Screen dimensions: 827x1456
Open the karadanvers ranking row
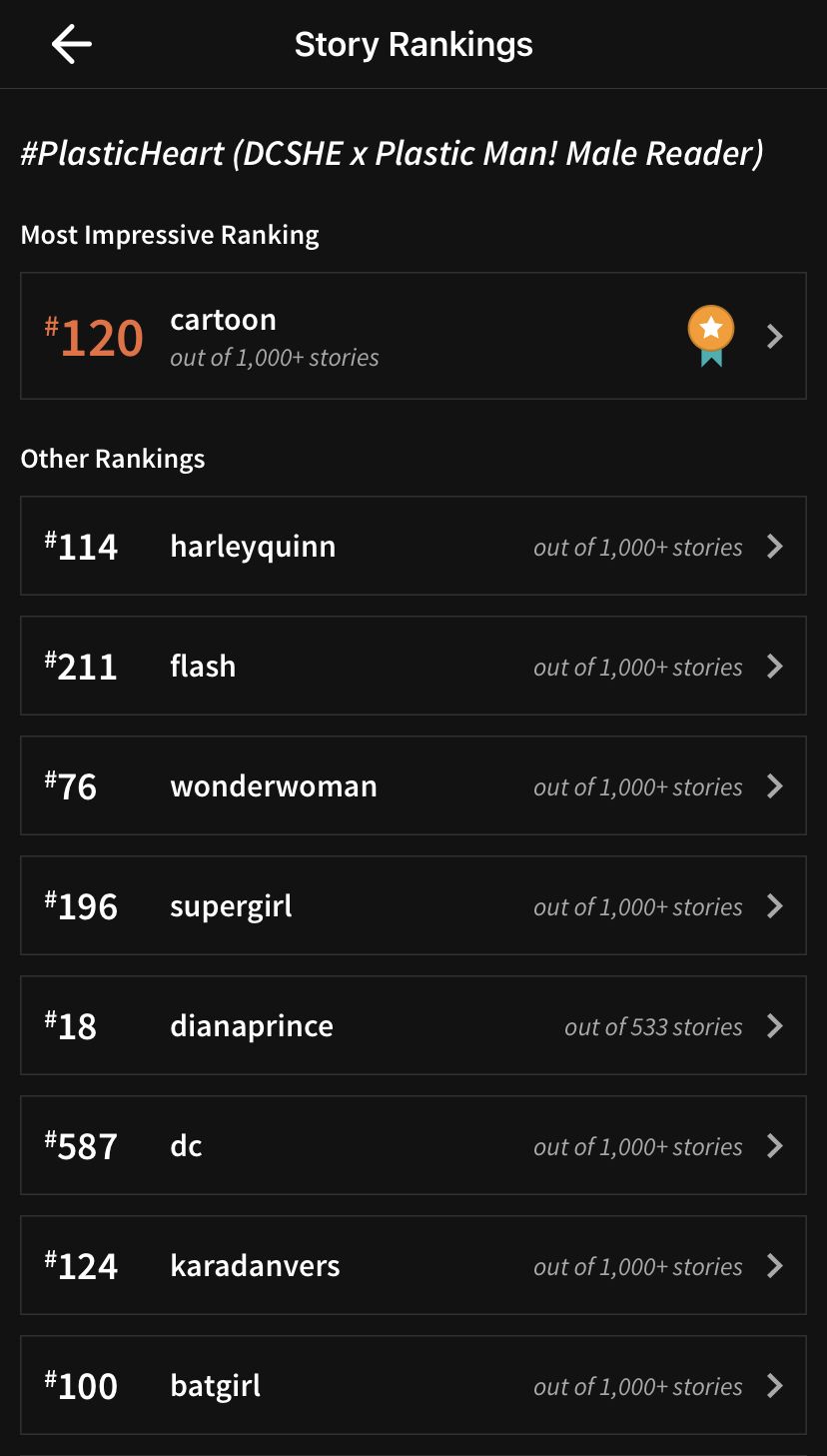[x=413, y=1265]
